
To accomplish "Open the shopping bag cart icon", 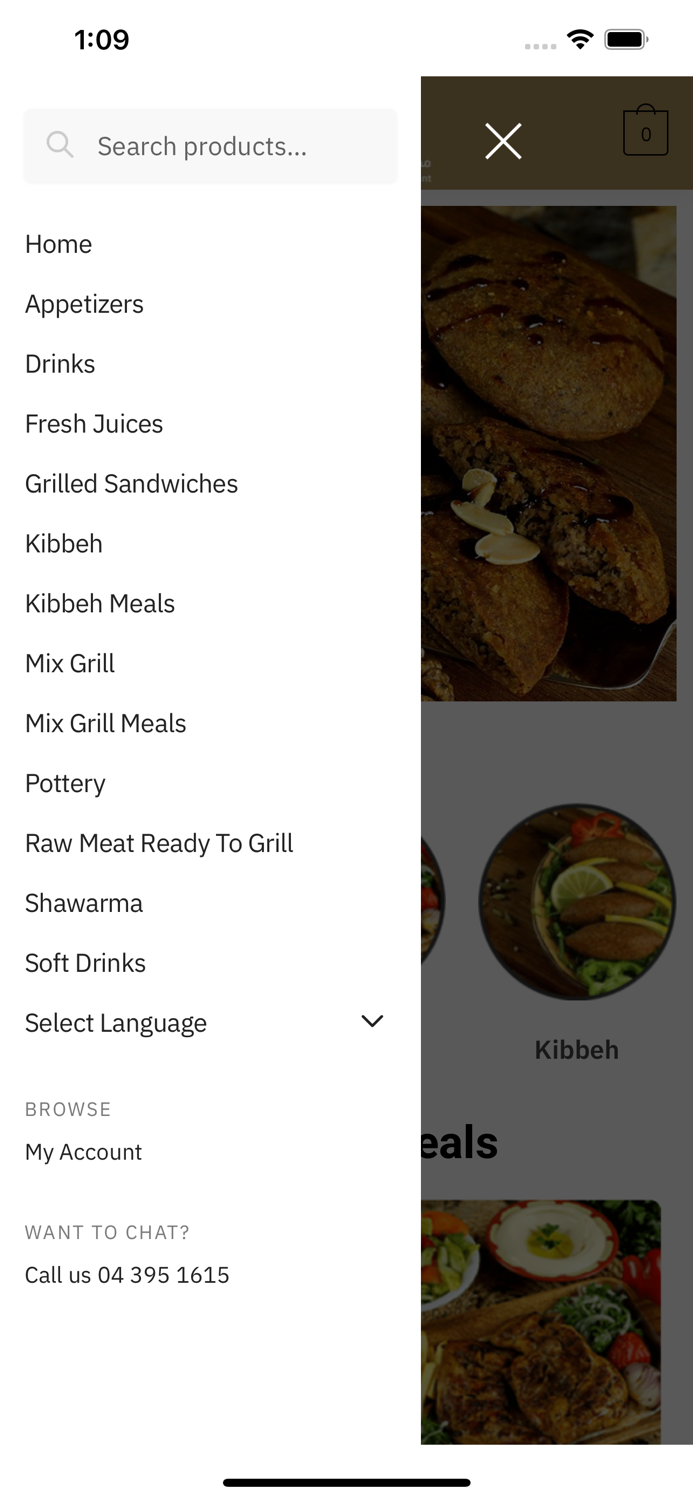I will (x=645, y=131).
